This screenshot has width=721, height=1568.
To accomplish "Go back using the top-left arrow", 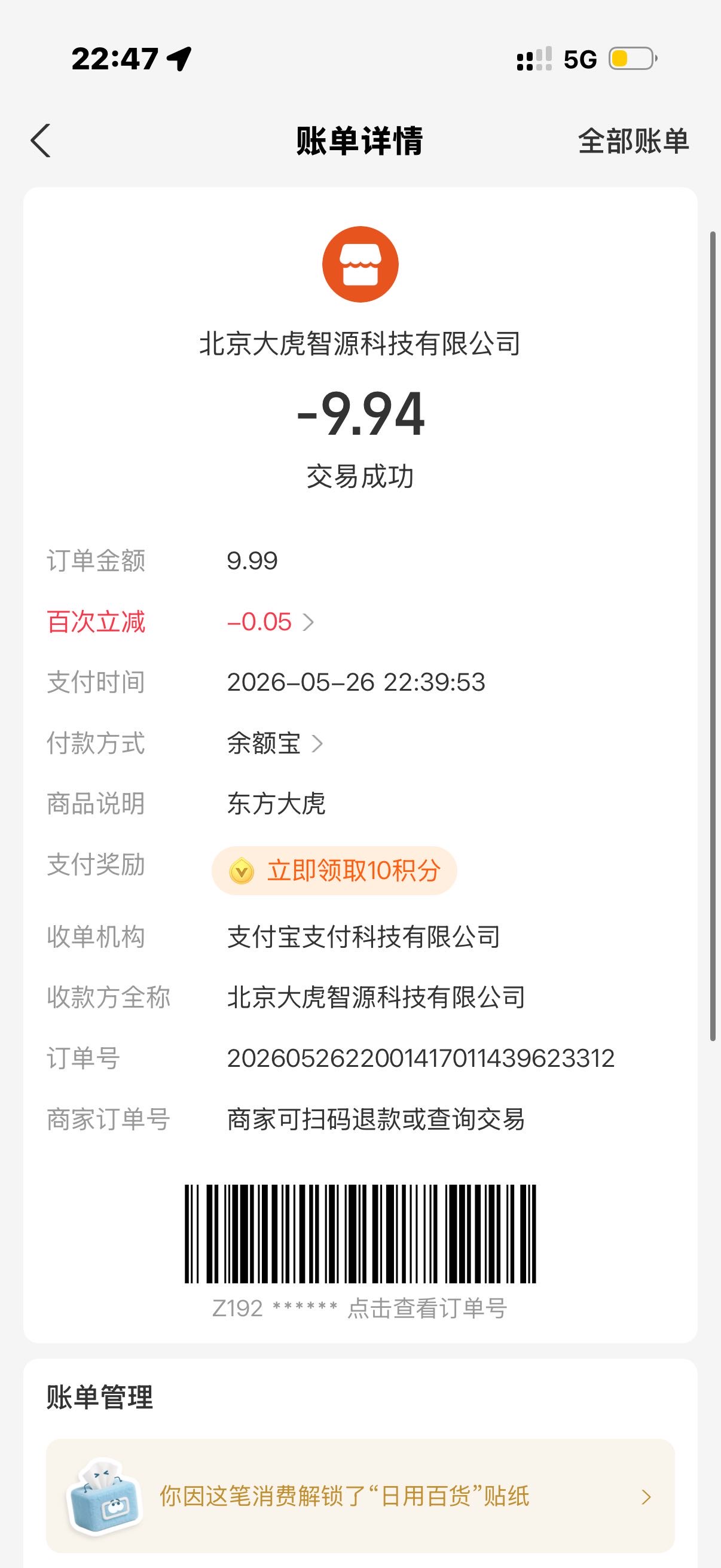I will 41,141.
